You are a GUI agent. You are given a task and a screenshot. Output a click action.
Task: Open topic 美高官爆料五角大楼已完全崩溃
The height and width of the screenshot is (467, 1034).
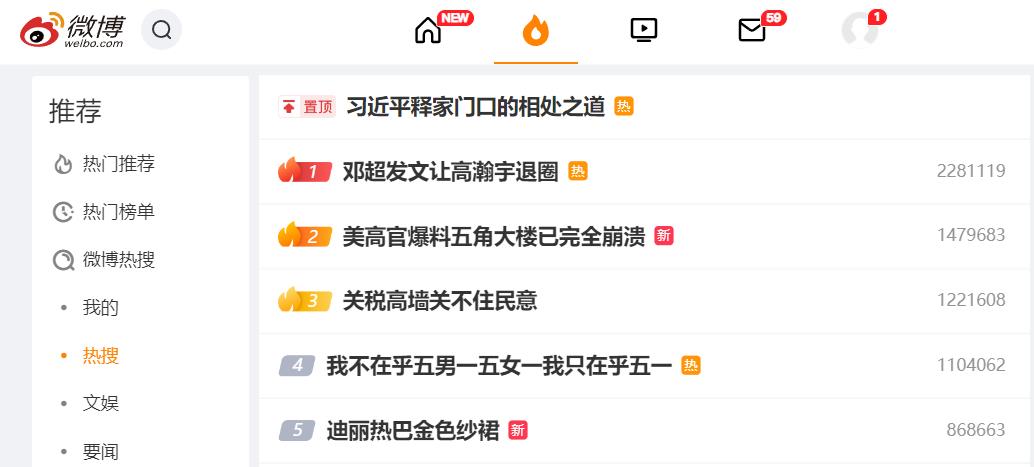tap(494, 236)
